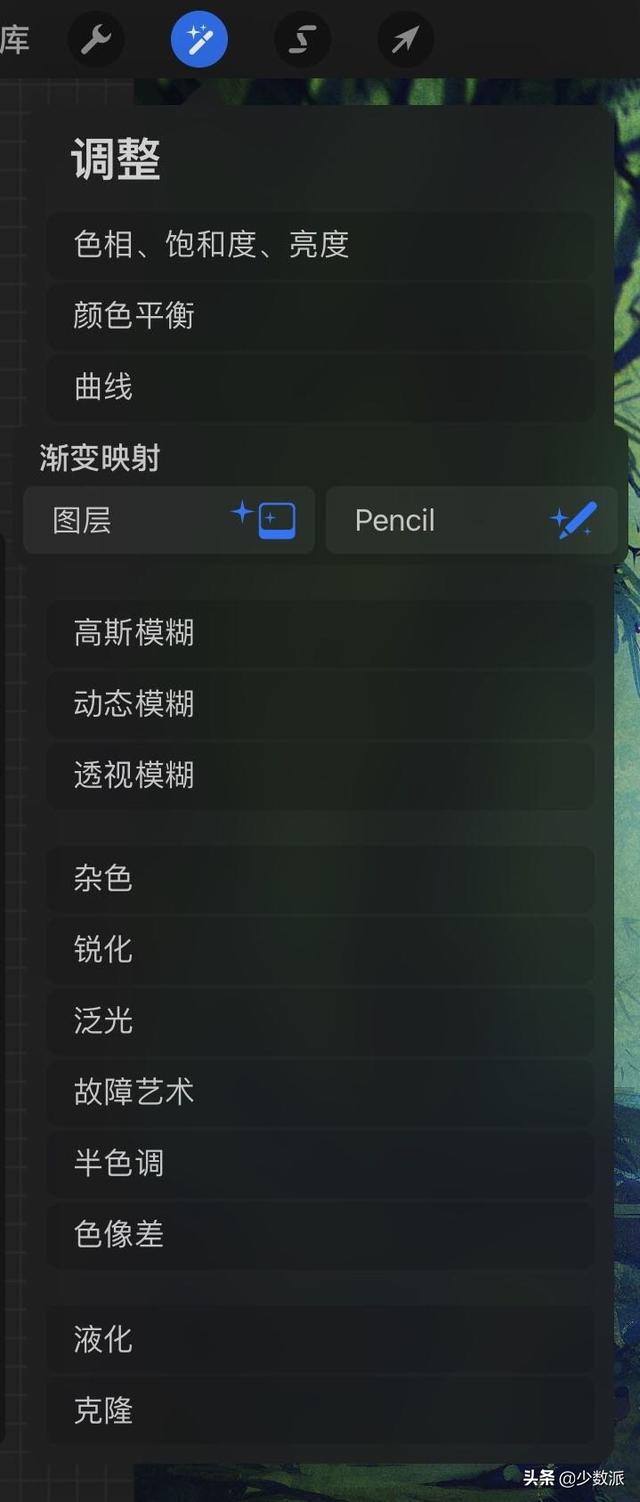Choose 高斯模糊 blur
640x1502 pixels.
click(320, 632)
